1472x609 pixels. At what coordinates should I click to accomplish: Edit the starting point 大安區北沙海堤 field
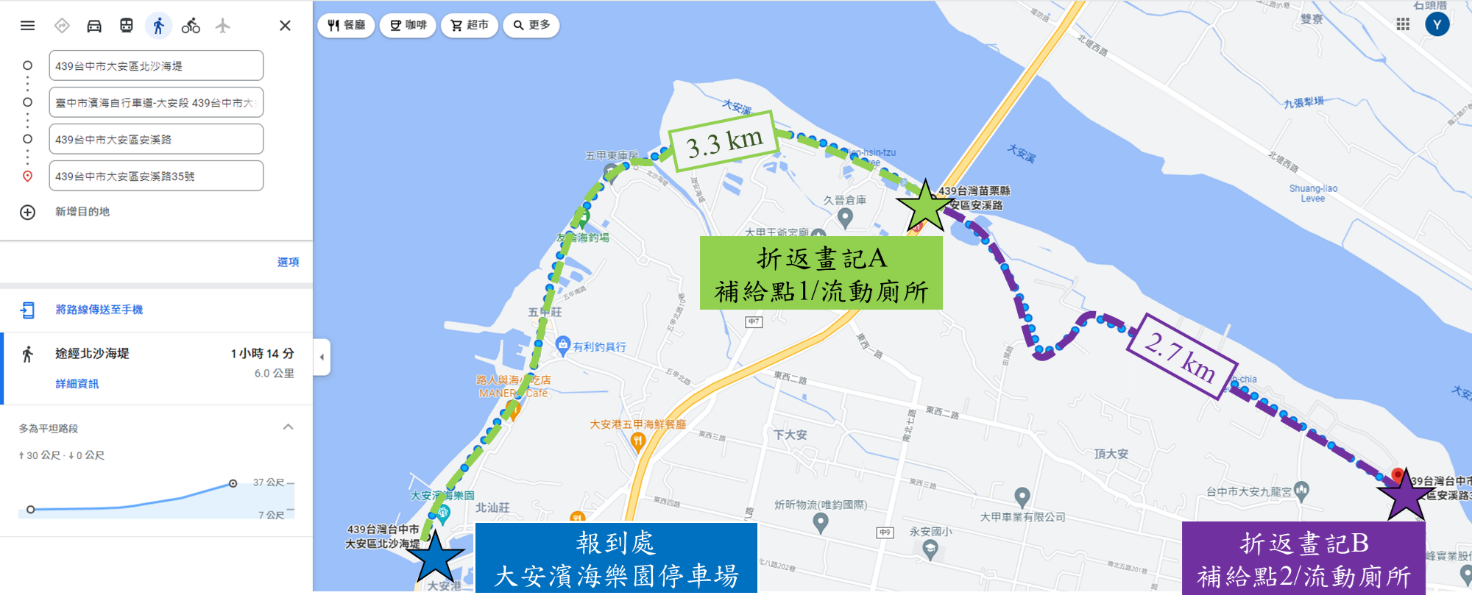(156, 66)
